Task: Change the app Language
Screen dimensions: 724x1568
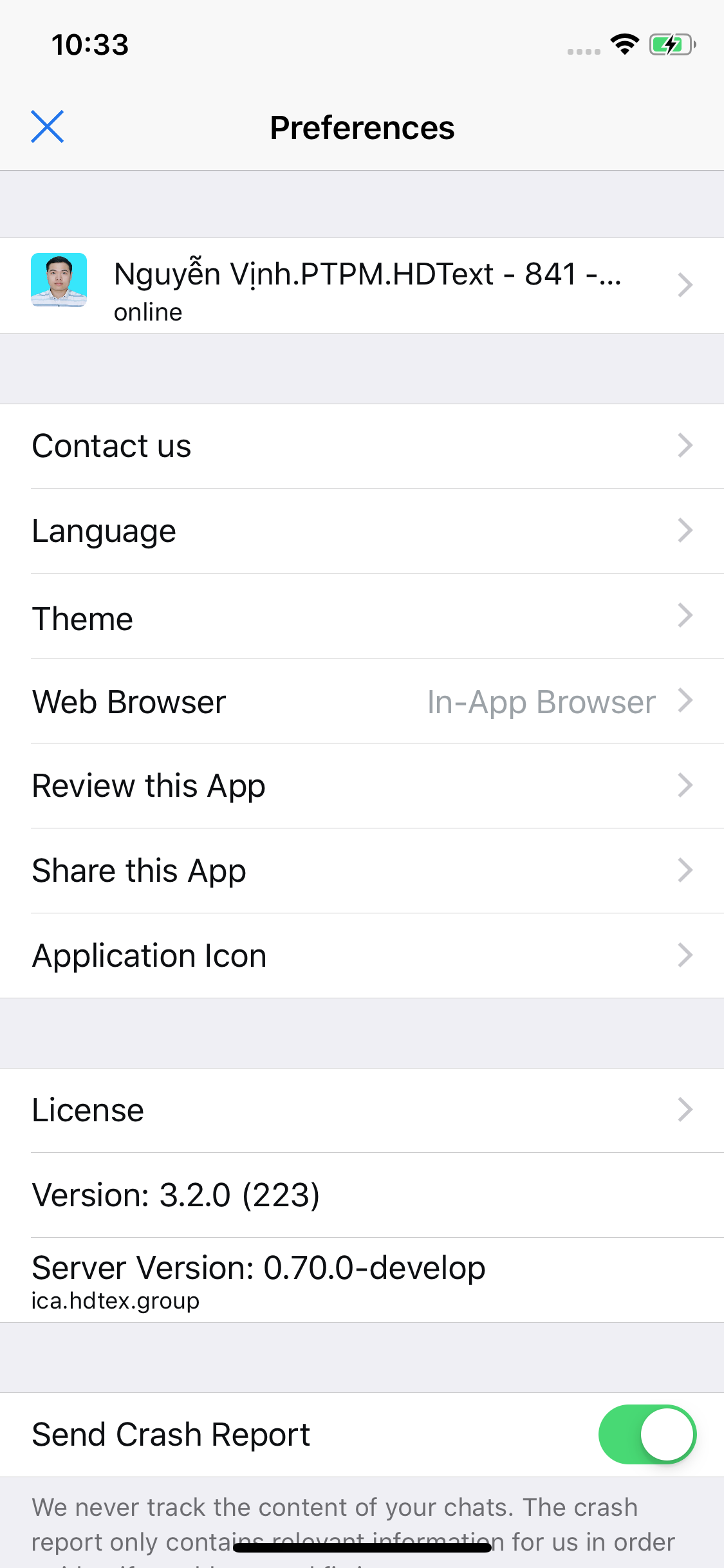Action: click(x=362, y=531)
